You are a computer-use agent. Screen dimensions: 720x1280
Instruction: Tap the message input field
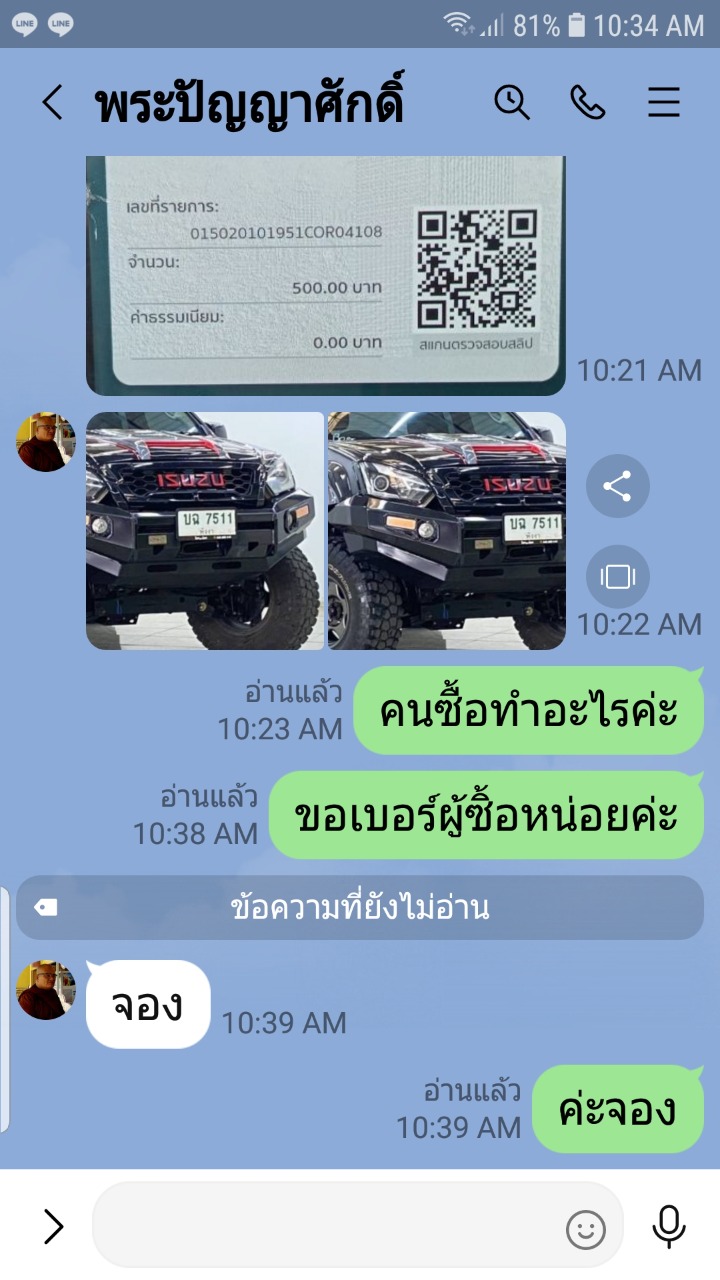[x=330, y=1226]
